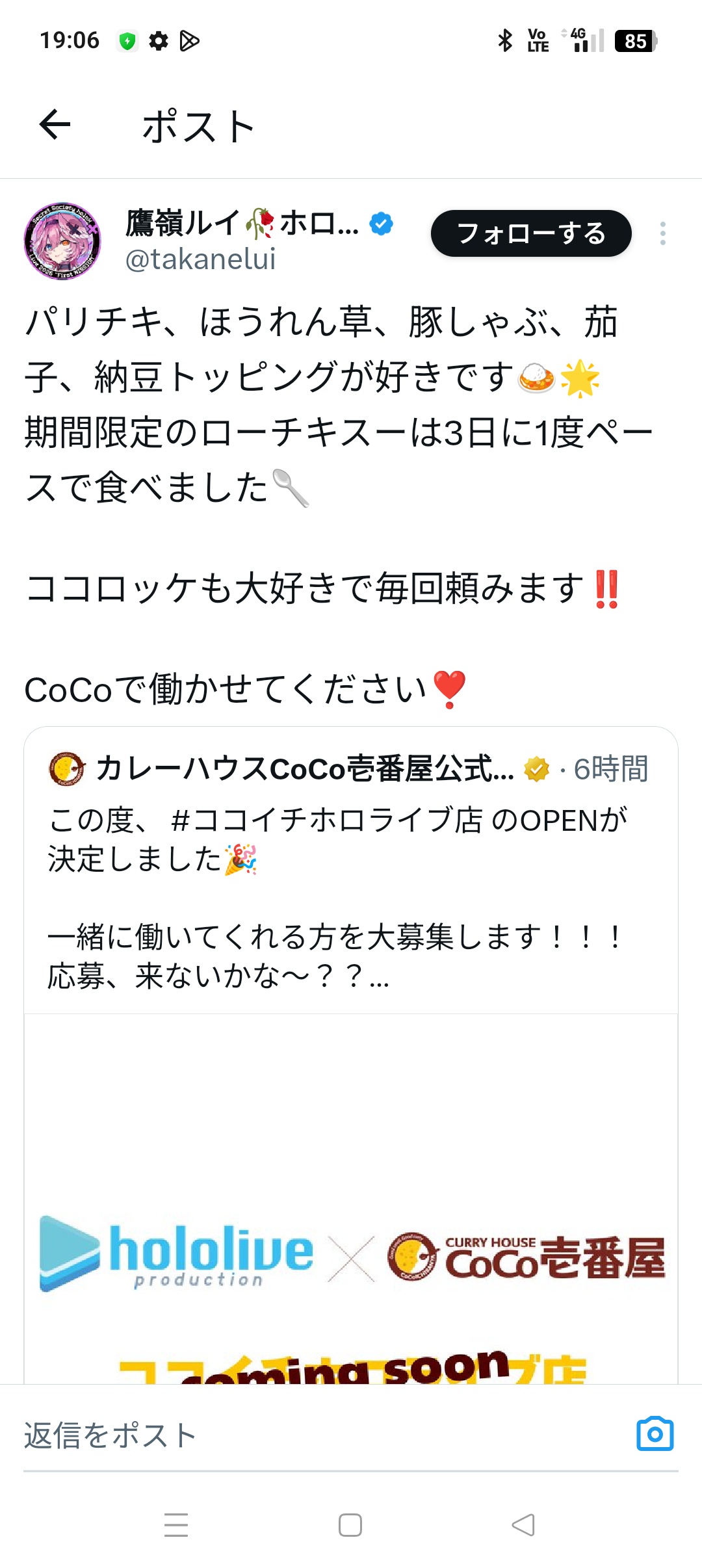
Task: Go to the home screen via the system home button
Action: 350,1525
